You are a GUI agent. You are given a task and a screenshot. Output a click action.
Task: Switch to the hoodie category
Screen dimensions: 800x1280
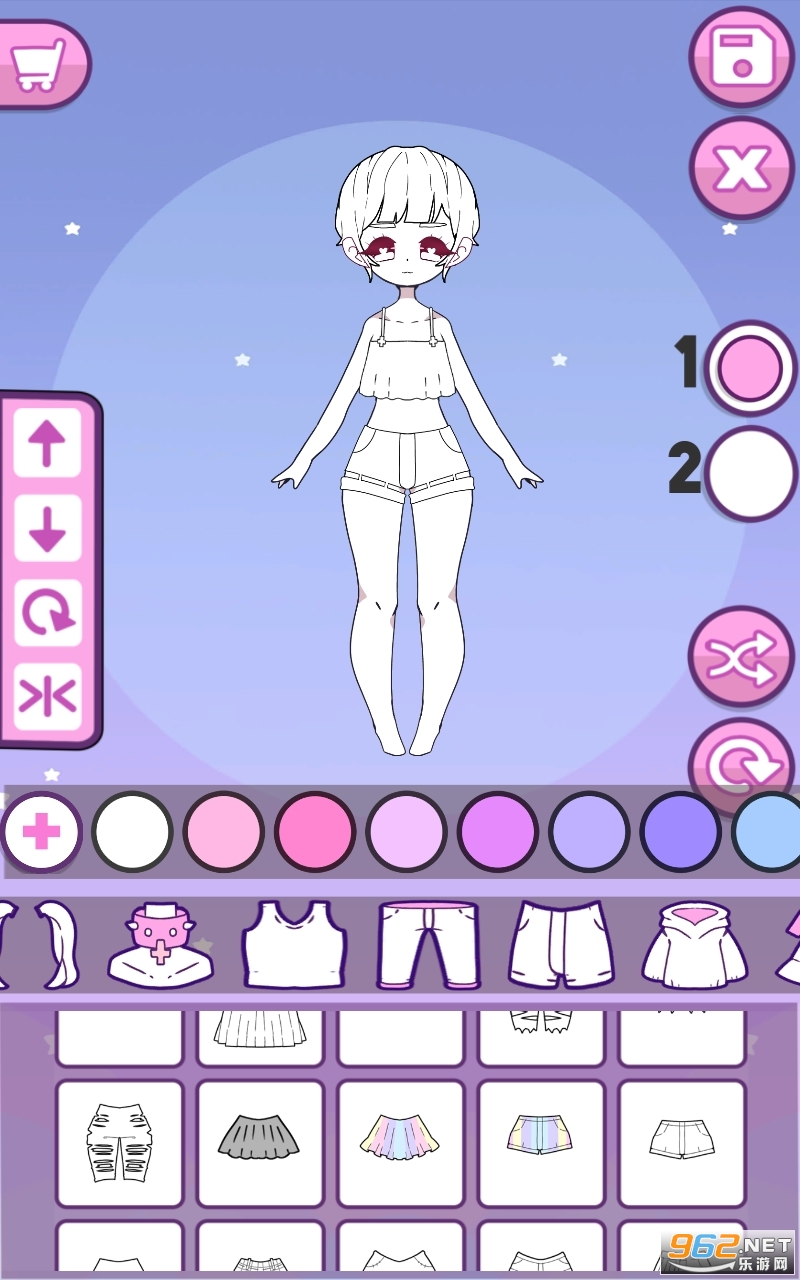coord(693,946)
